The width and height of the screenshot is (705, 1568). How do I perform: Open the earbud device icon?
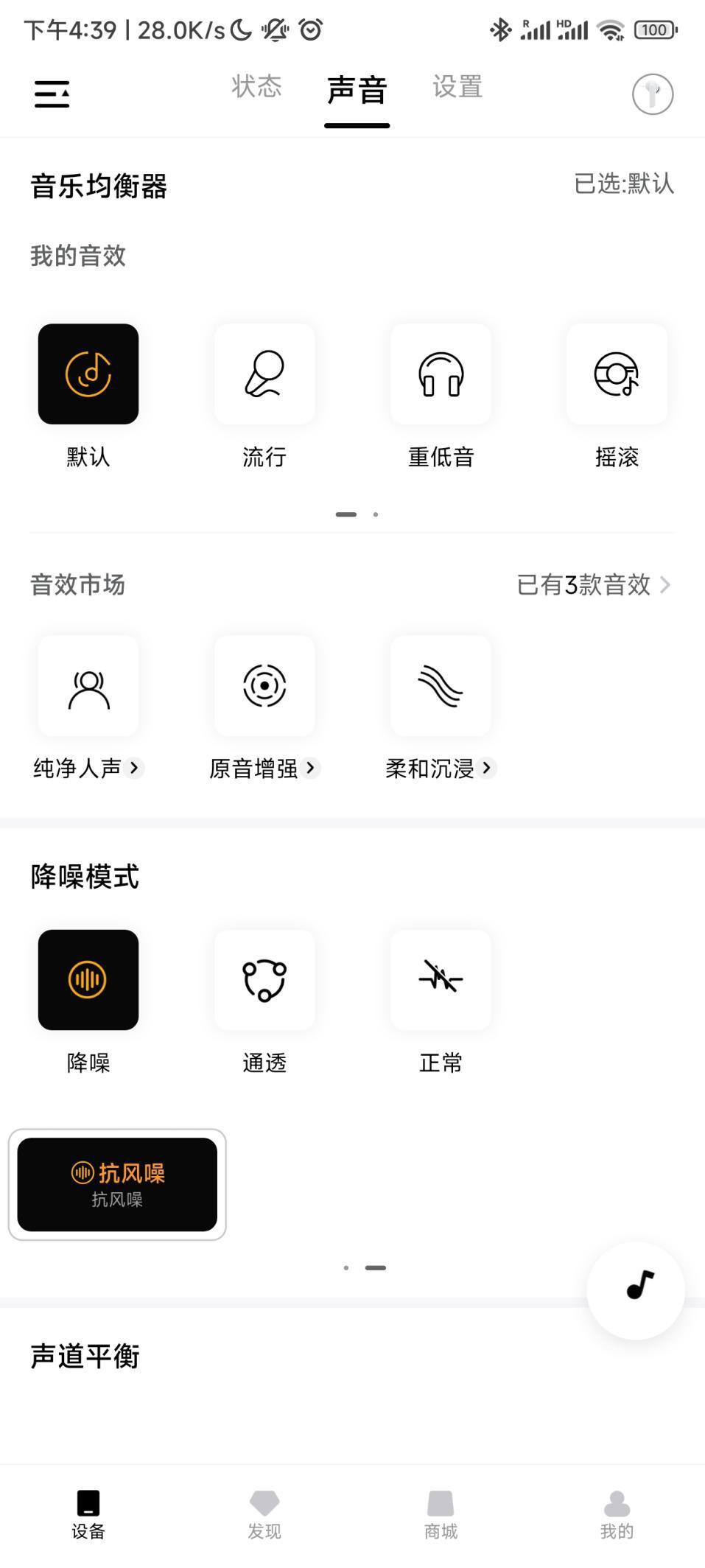(653, 94)
